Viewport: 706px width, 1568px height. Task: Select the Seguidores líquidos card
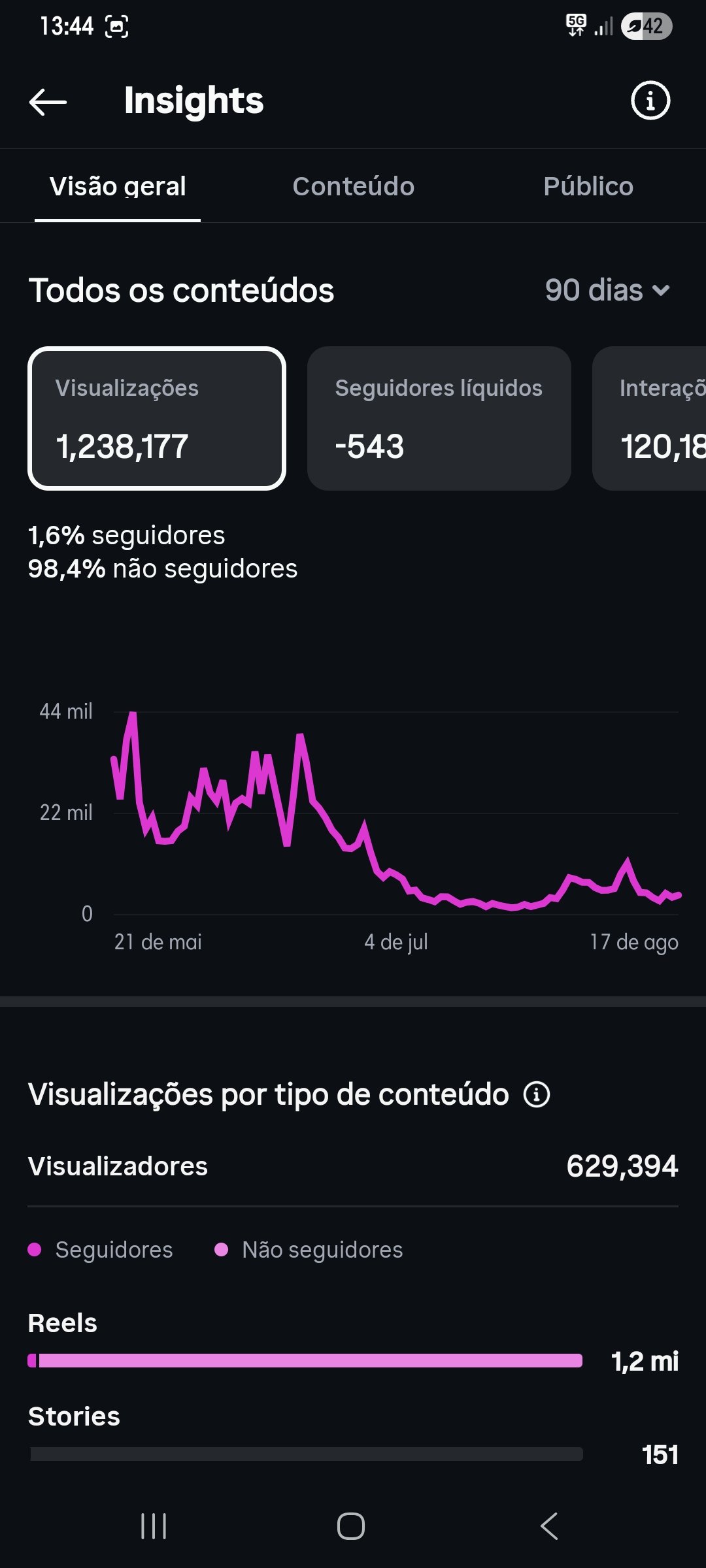pos(439,418)
